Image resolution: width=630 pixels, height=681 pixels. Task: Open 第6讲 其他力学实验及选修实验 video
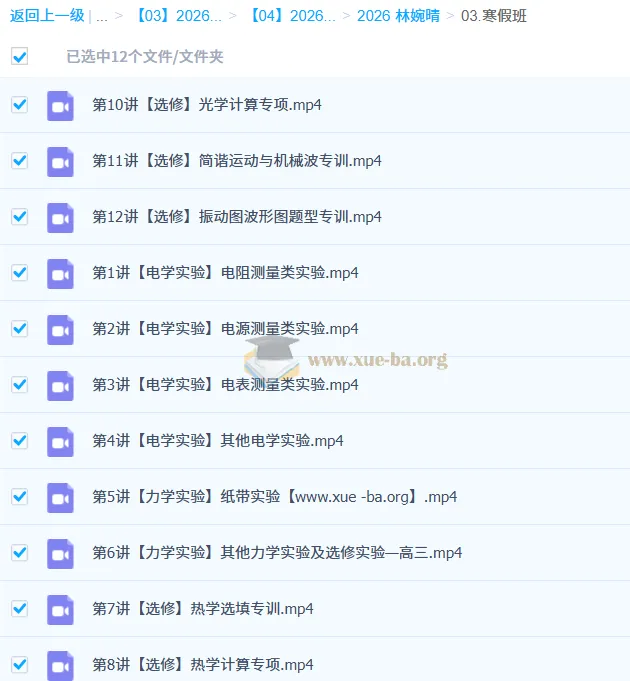click(277, 553)
